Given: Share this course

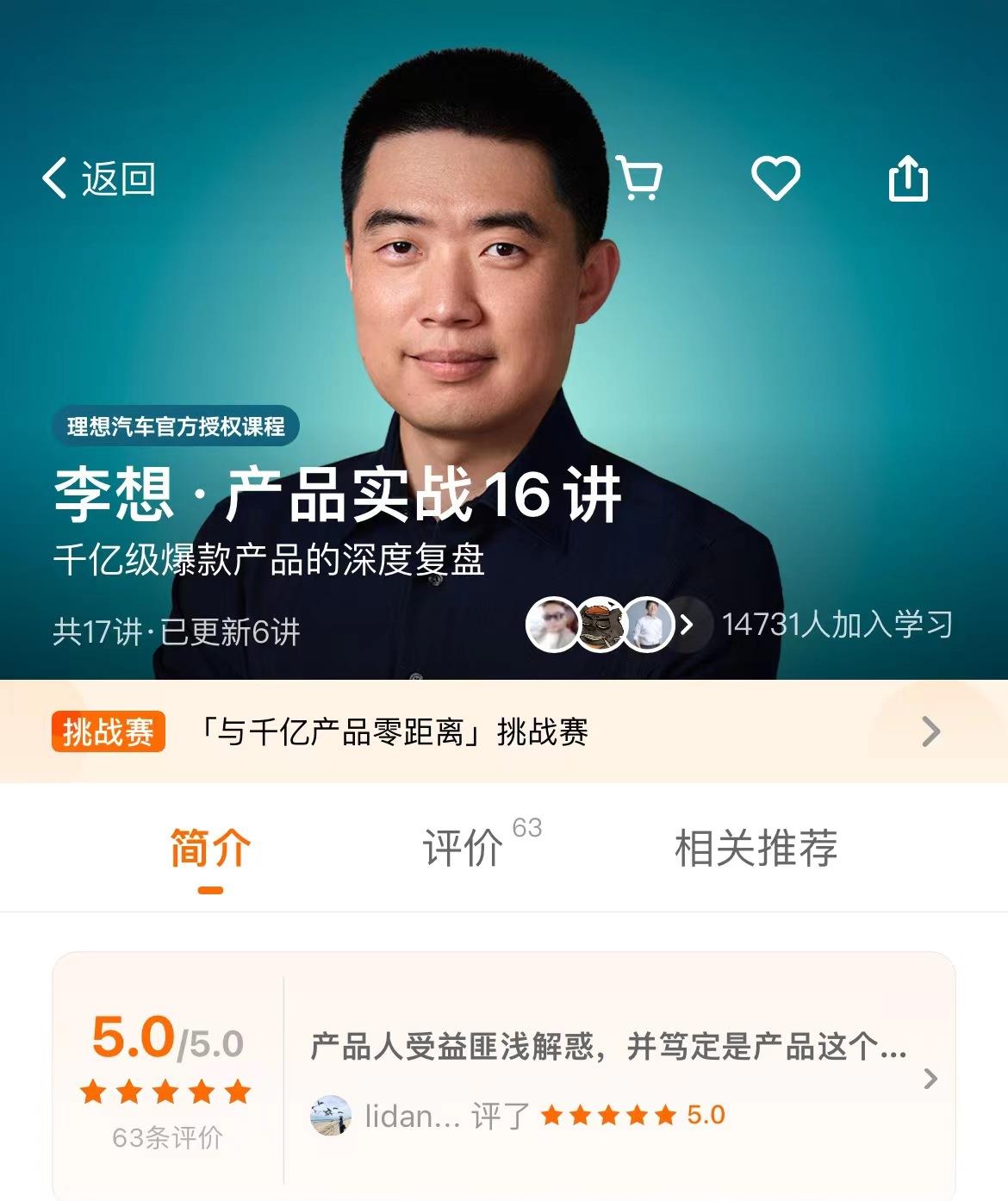Looking at the screenshot, I should point(908,179).
